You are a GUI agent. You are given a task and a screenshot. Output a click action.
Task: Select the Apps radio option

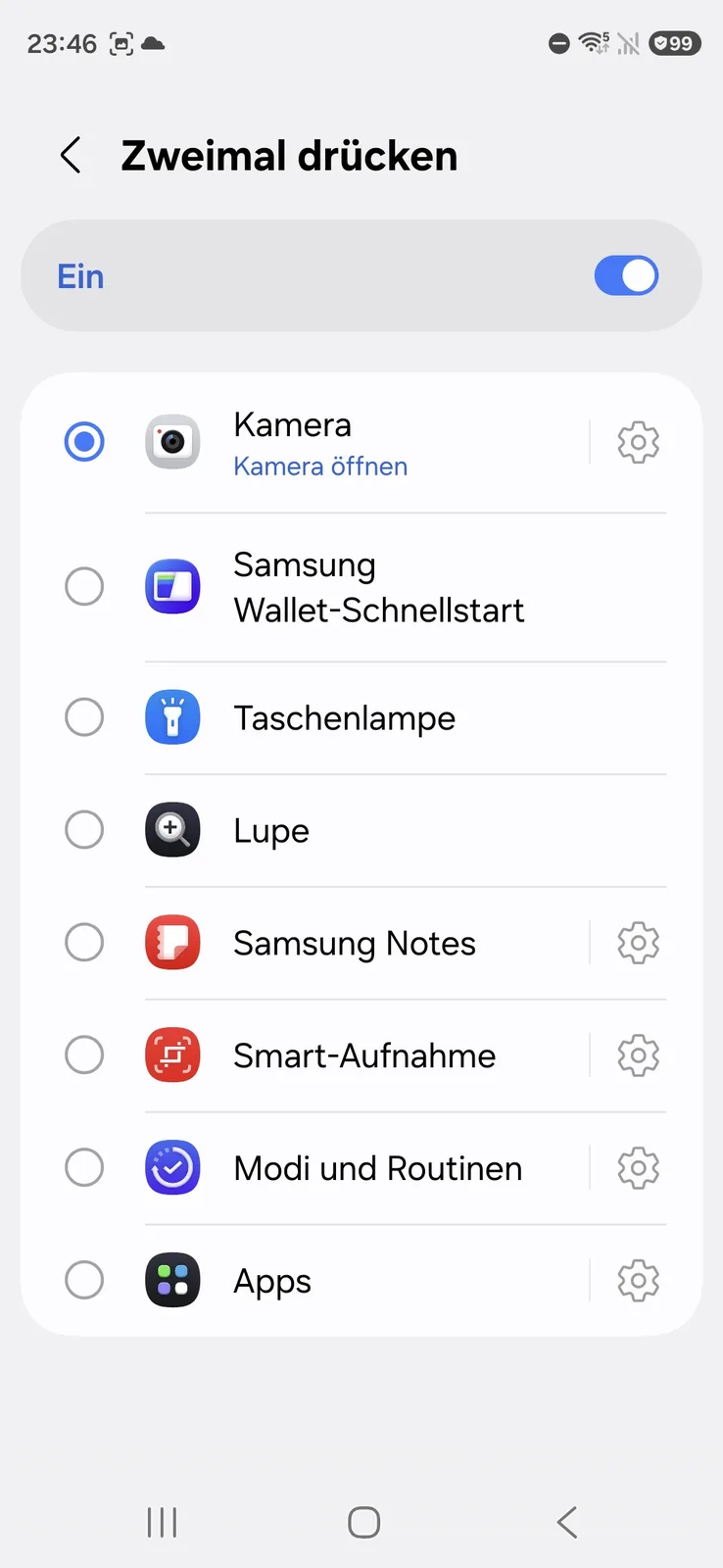tap(84, 1280)
